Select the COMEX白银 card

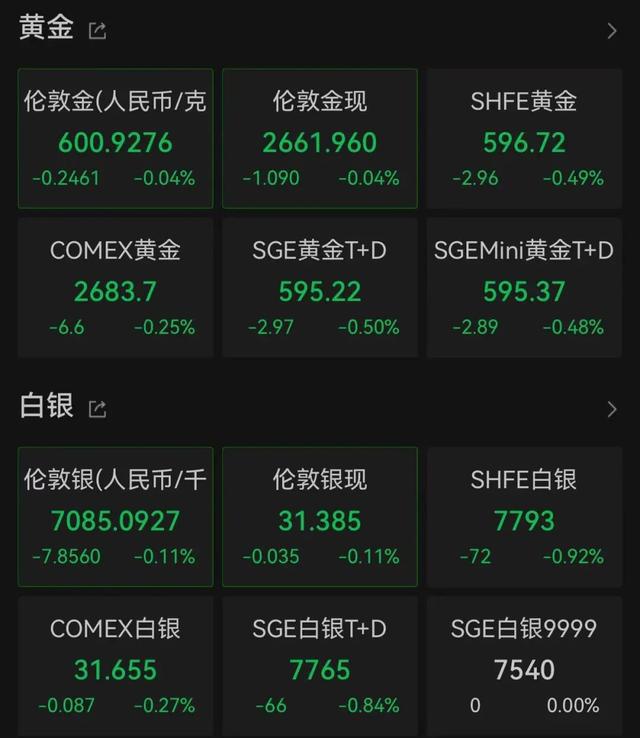coord(115,666)
